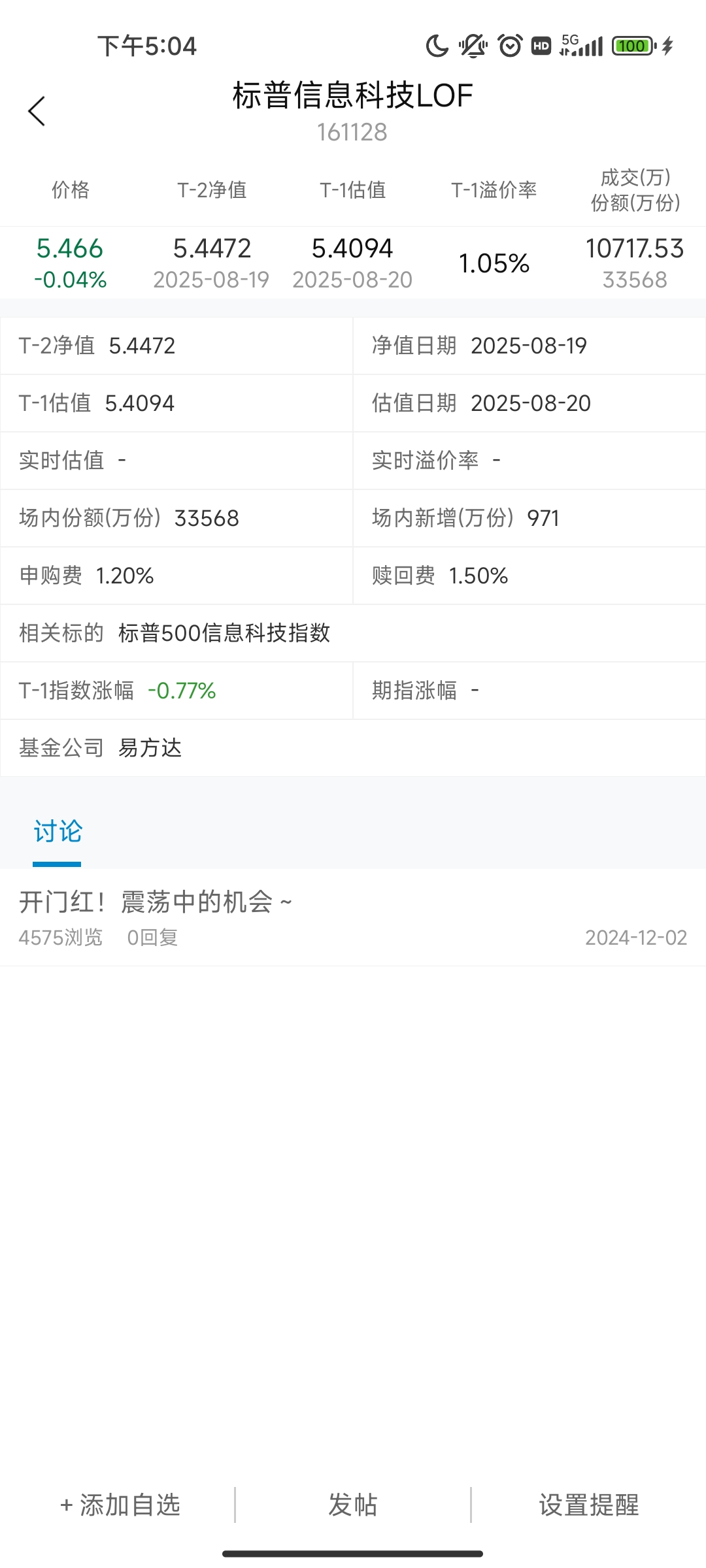Go back using the top-left arrow
Image resolution: width=706 pixels, height=1568 pixels.
click(x=37, y=111)
